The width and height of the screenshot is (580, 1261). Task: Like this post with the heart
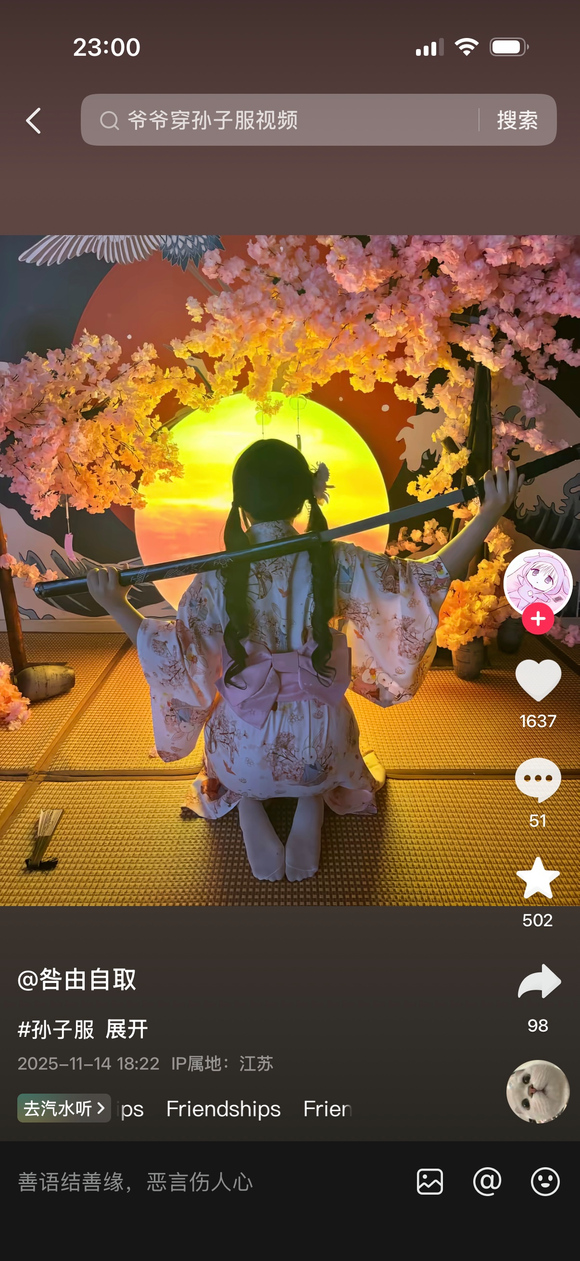click(538, 681)
